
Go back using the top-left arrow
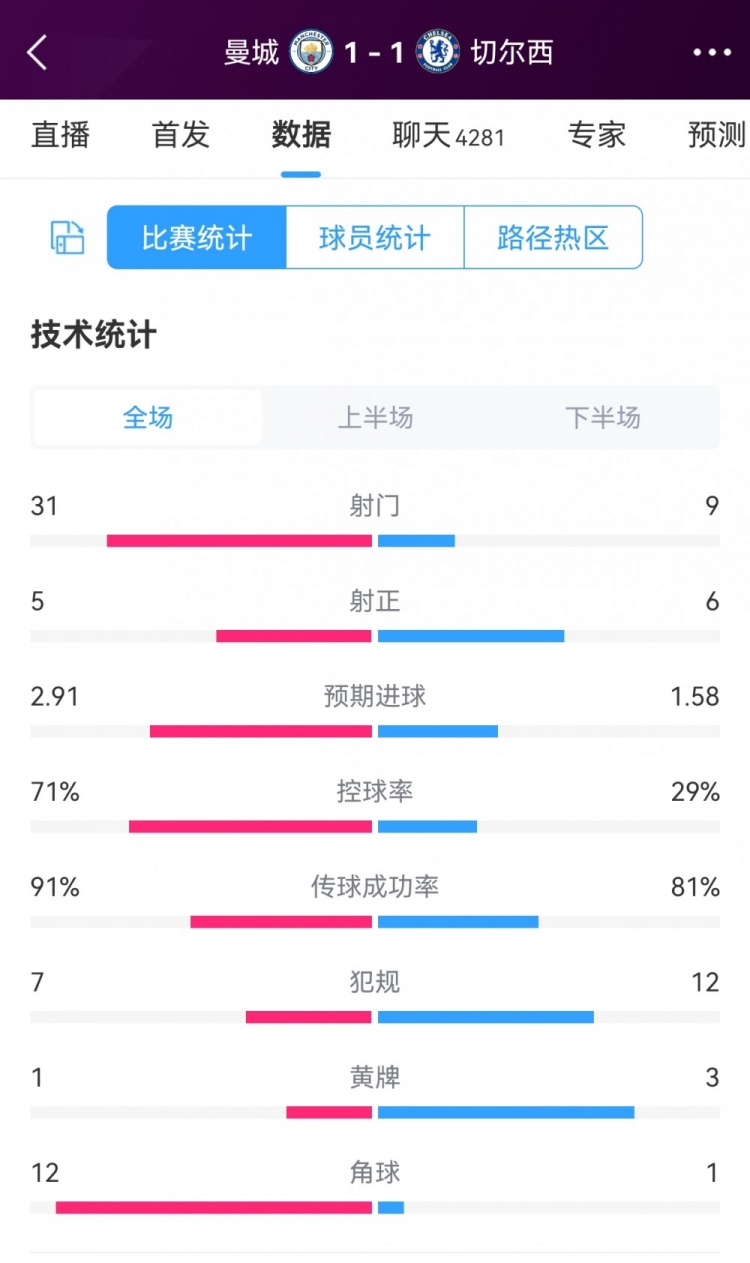[37, 52]
